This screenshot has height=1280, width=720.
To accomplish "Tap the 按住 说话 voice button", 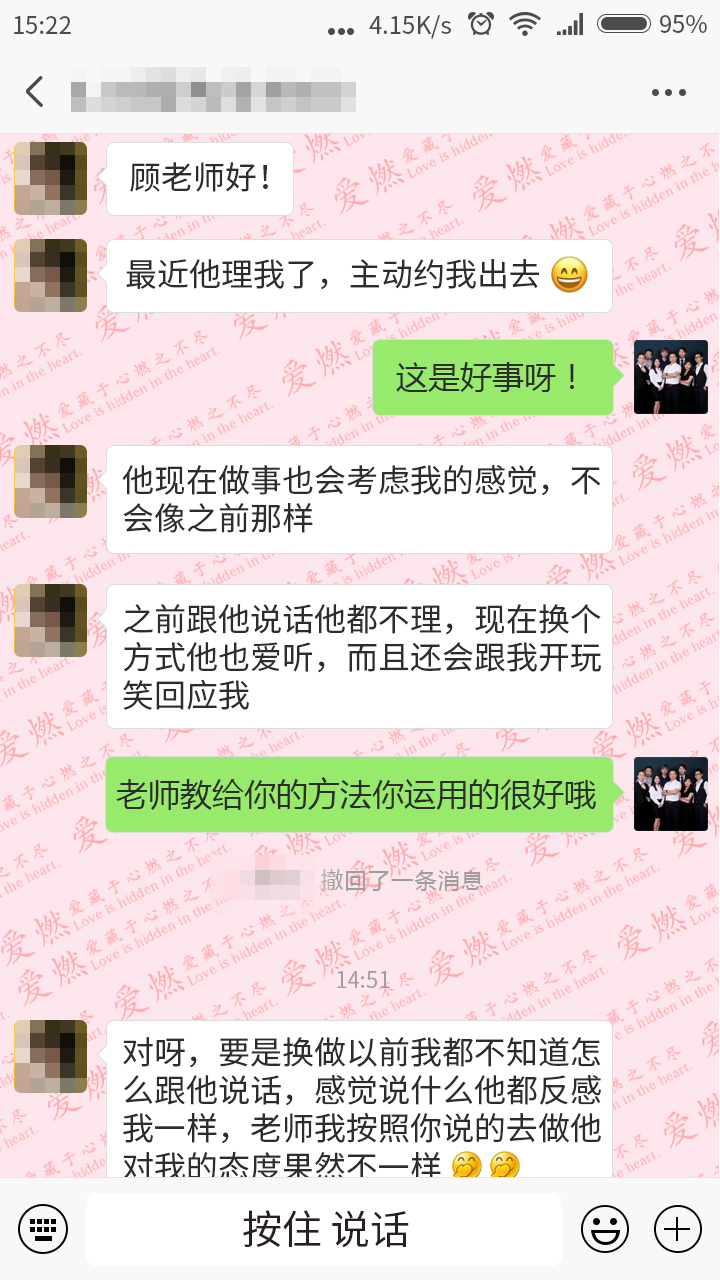I will coord(325,1229).
